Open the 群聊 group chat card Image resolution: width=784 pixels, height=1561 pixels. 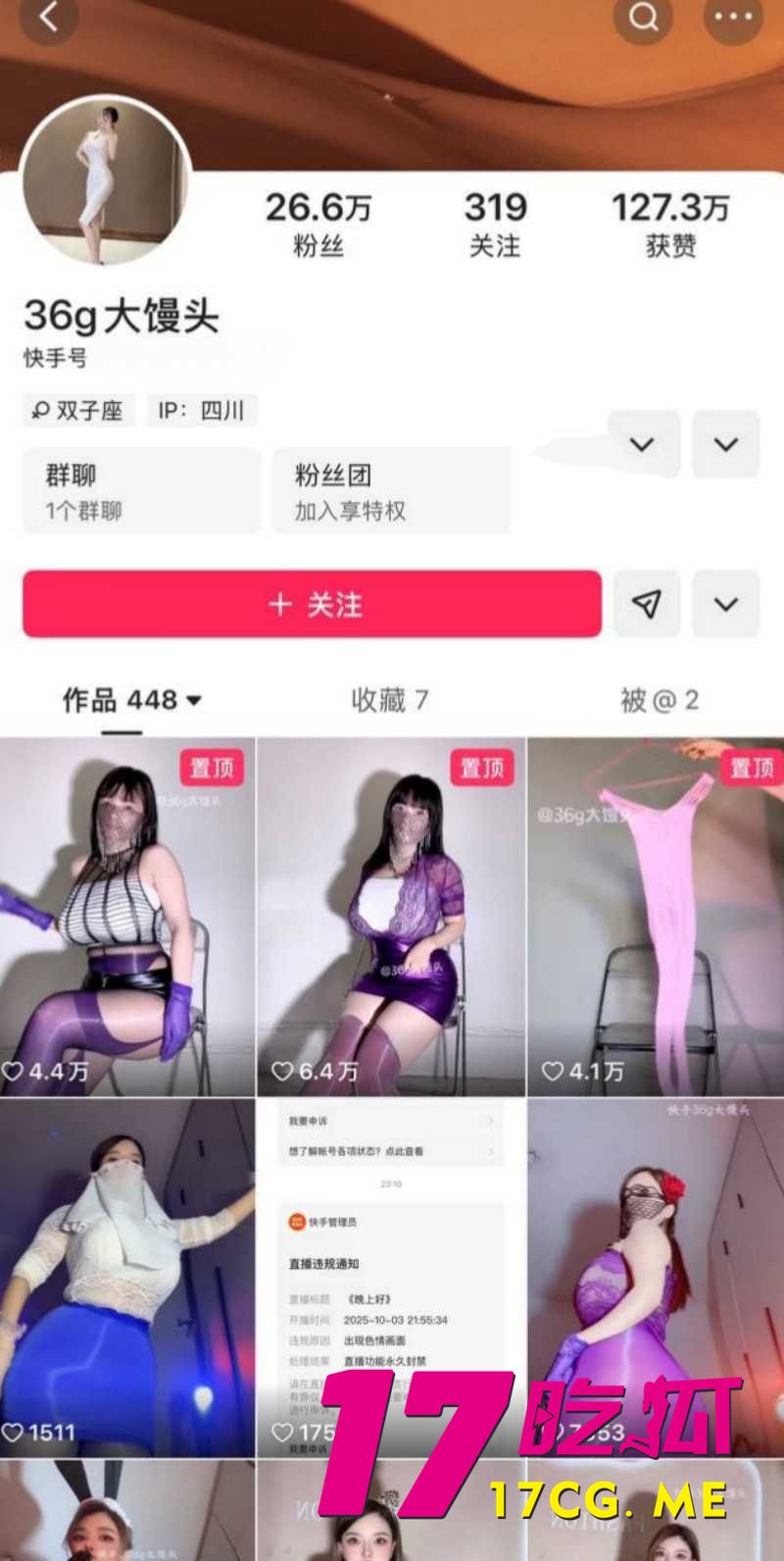click(x=141, y=489)
